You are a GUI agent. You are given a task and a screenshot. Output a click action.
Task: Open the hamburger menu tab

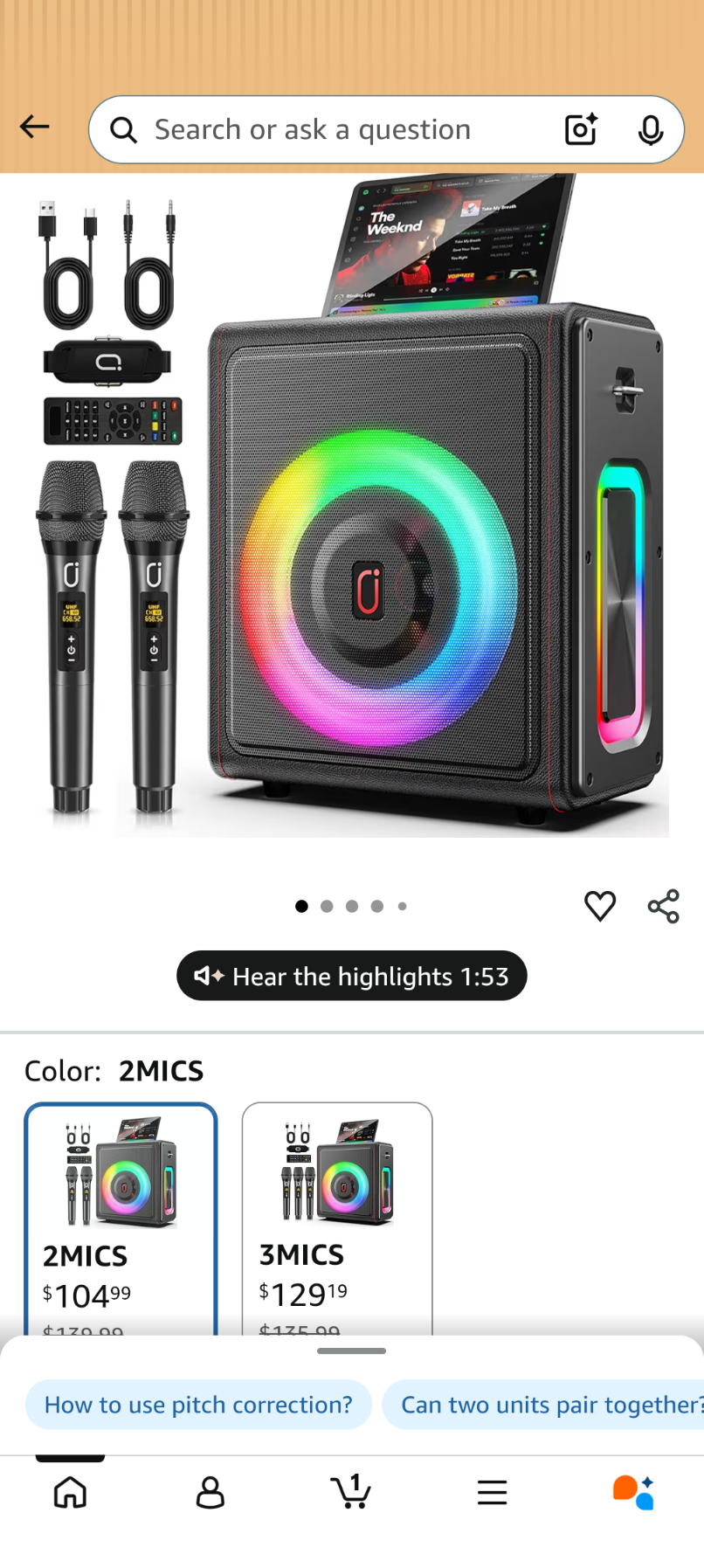click(492, 1492)
